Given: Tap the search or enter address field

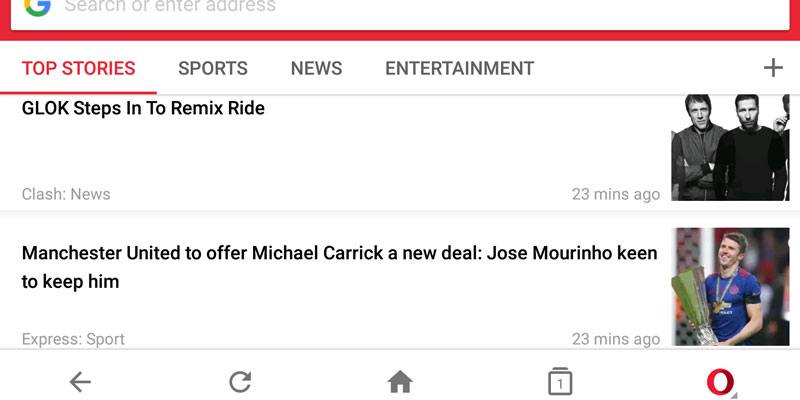Looking at the screenshot, I should pyautogui.click(x=400, y=8).
